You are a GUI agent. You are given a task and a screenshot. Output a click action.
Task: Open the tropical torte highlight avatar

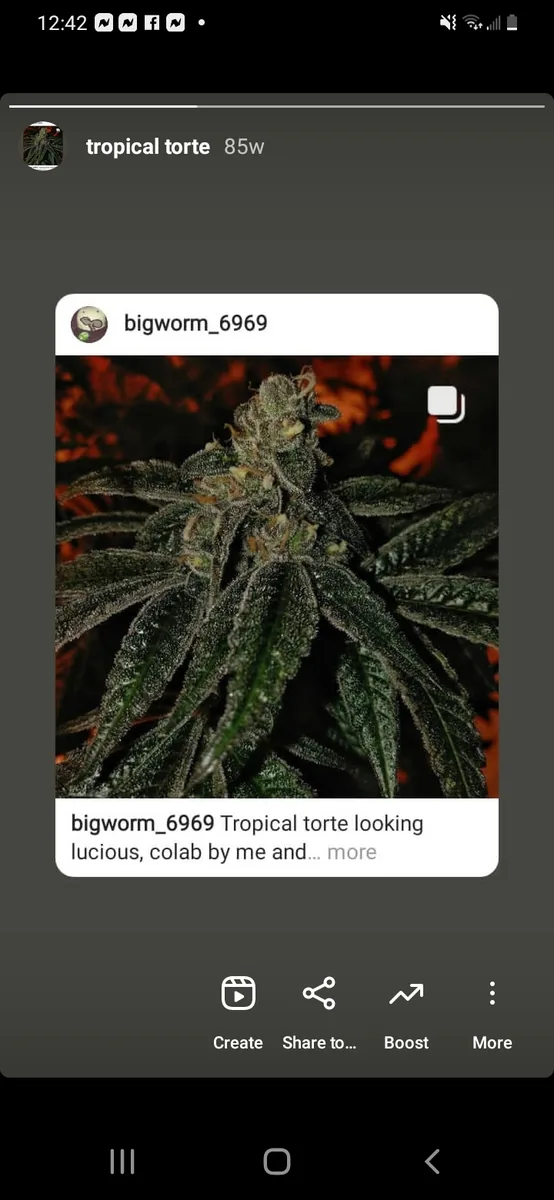pos(43,146)
